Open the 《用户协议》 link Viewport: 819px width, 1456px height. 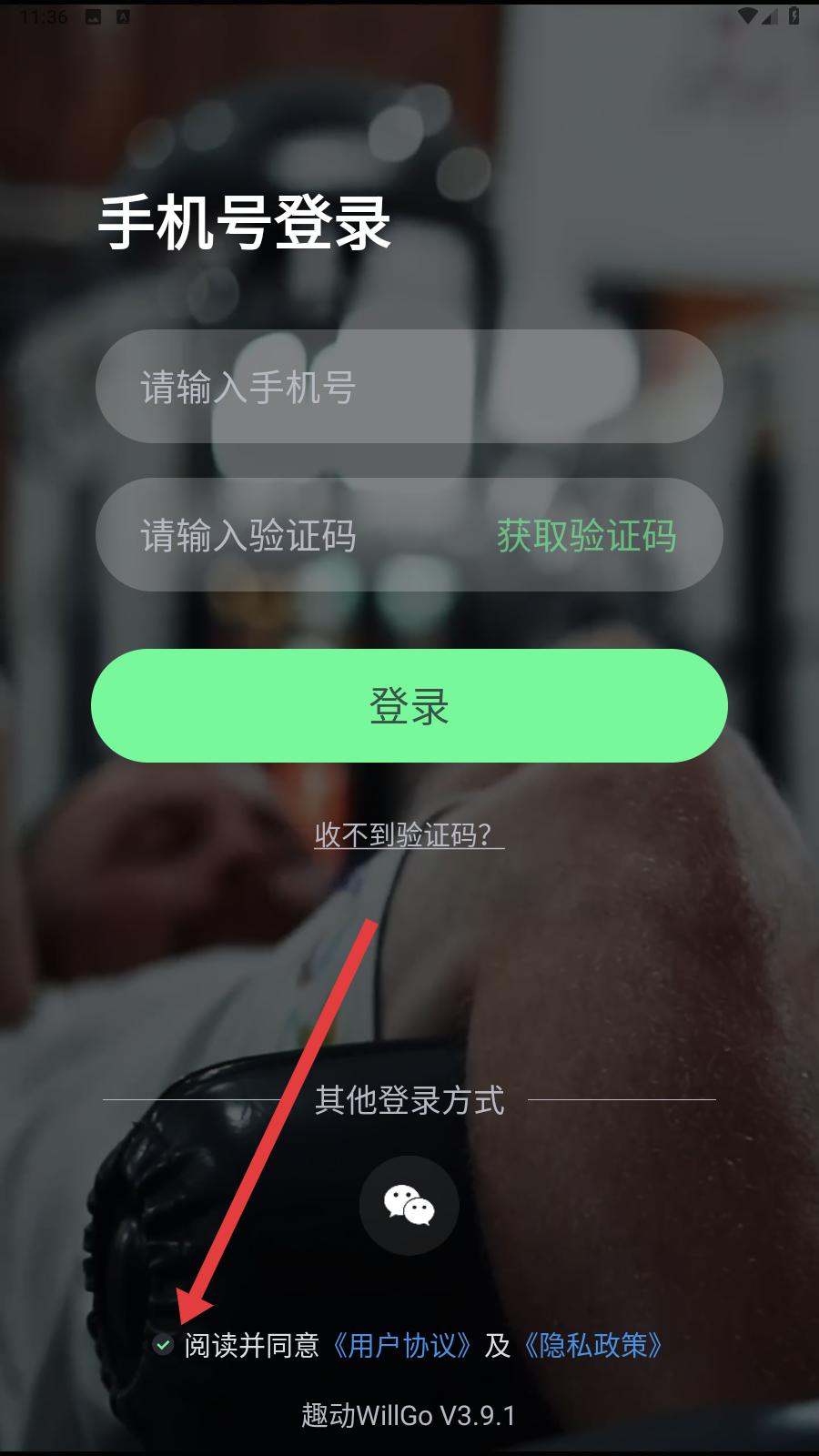click(400, 1345)
